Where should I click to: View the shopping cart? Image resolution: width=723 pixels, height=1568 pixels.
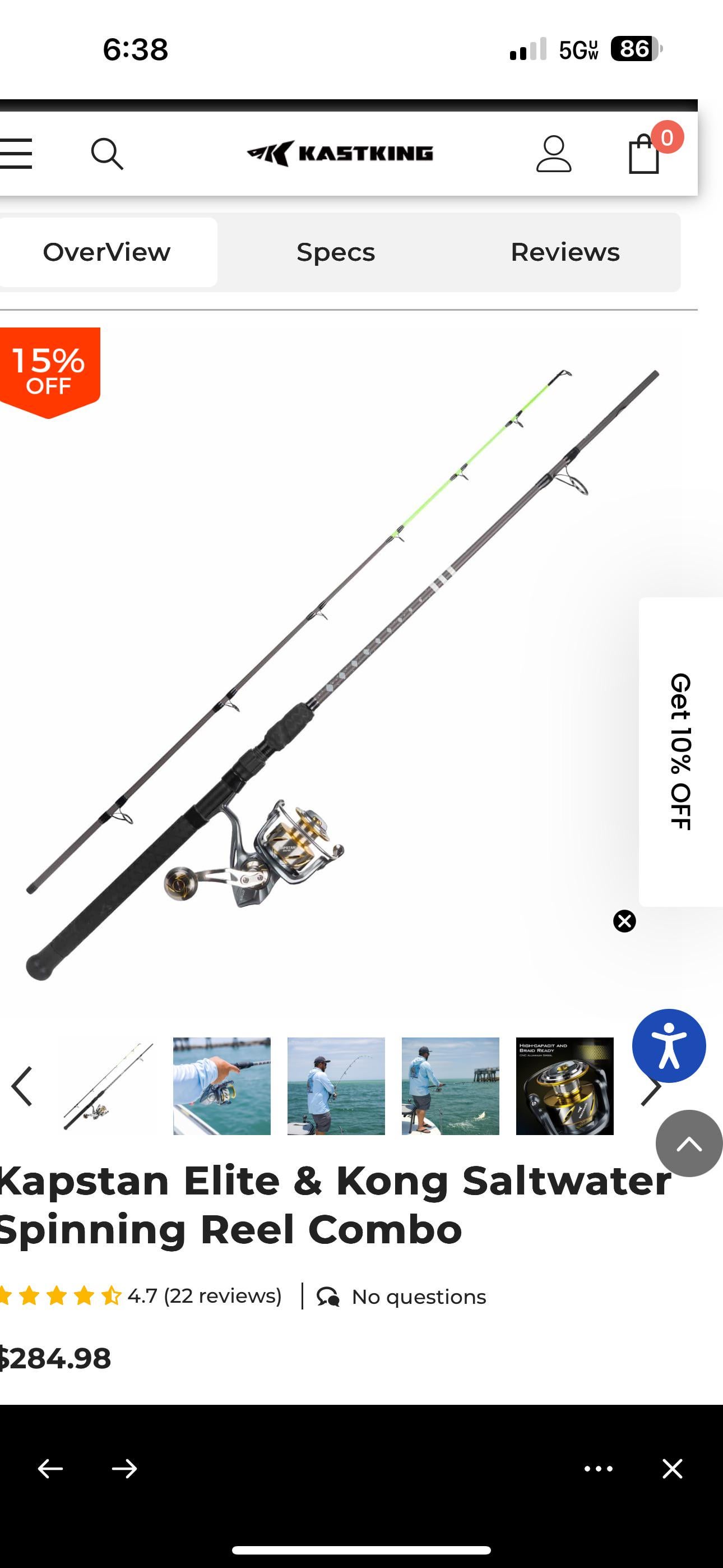pos(645,154)
